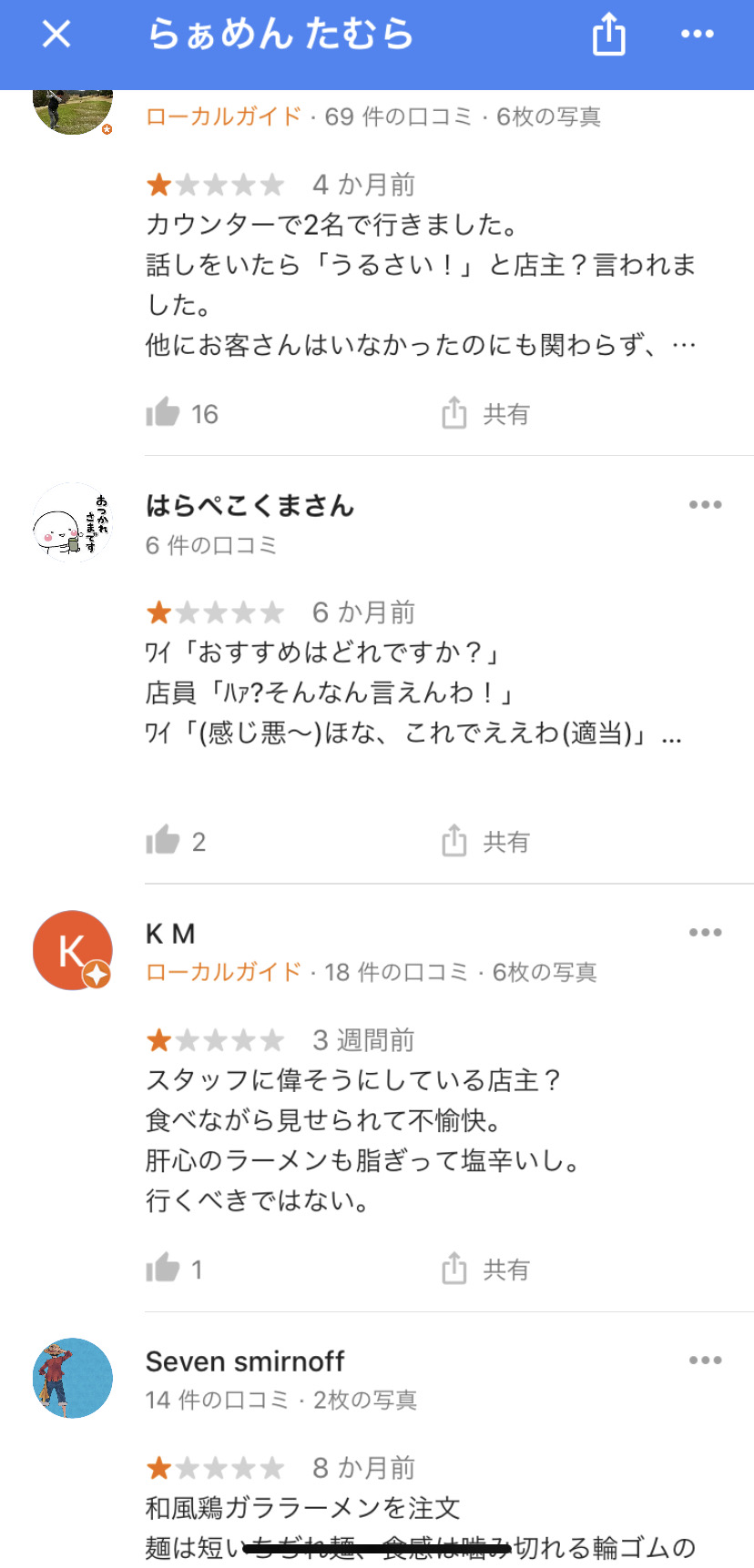Open options menu for Seven smirnoff's review
Viewport: 754px width, 1568px height.
(706, 1360)
